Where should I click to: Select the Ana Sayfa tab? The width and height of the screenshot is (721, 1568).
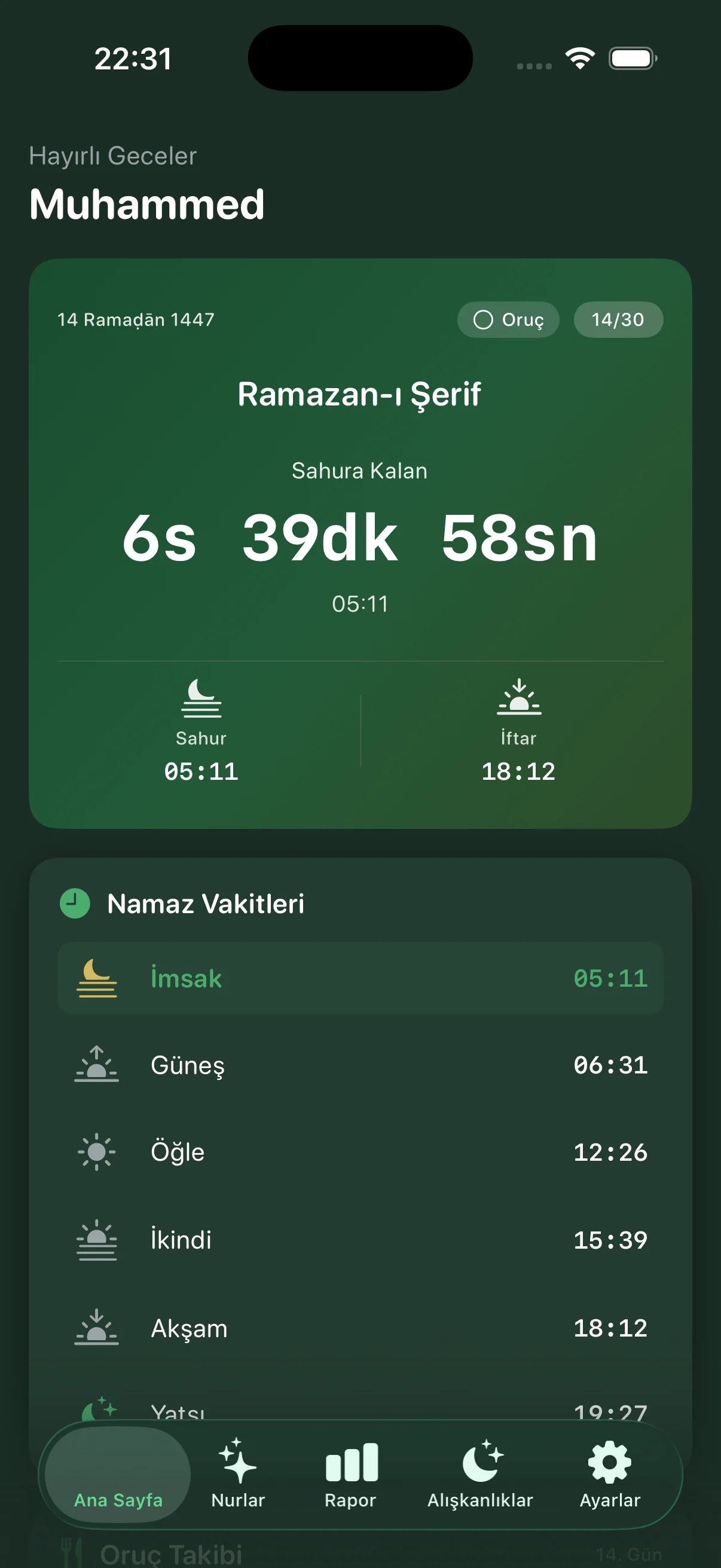tap(118, 1475)
